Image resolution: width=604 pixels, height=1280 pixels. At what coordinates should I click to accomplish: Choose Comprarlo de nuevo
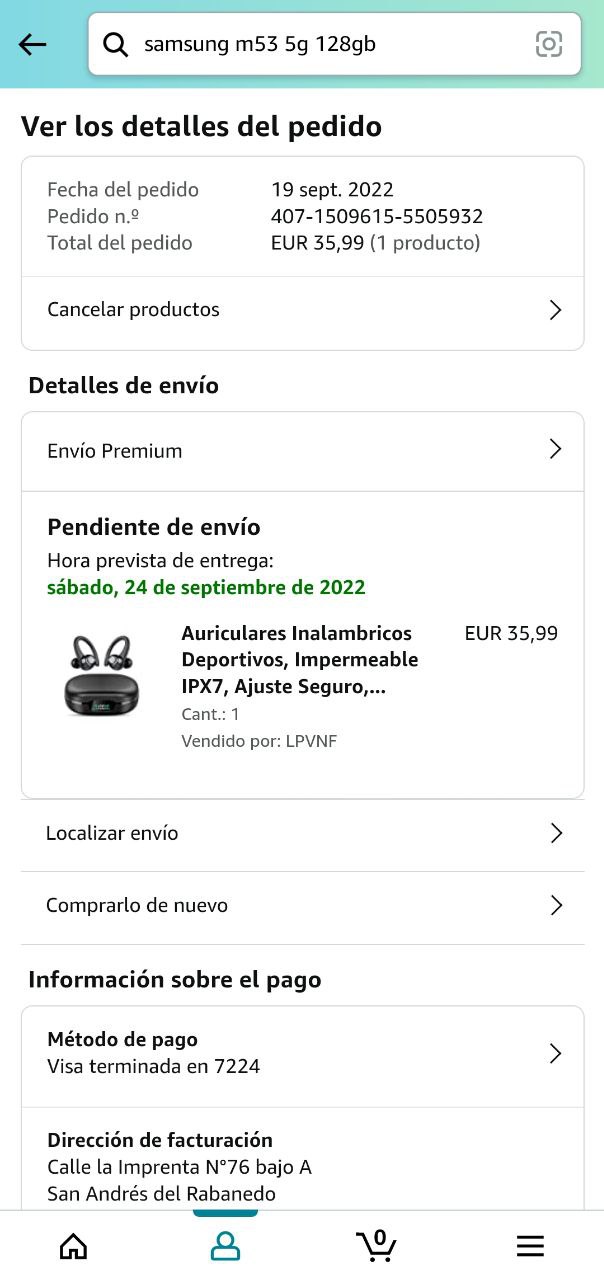click(x=302, y=906)
